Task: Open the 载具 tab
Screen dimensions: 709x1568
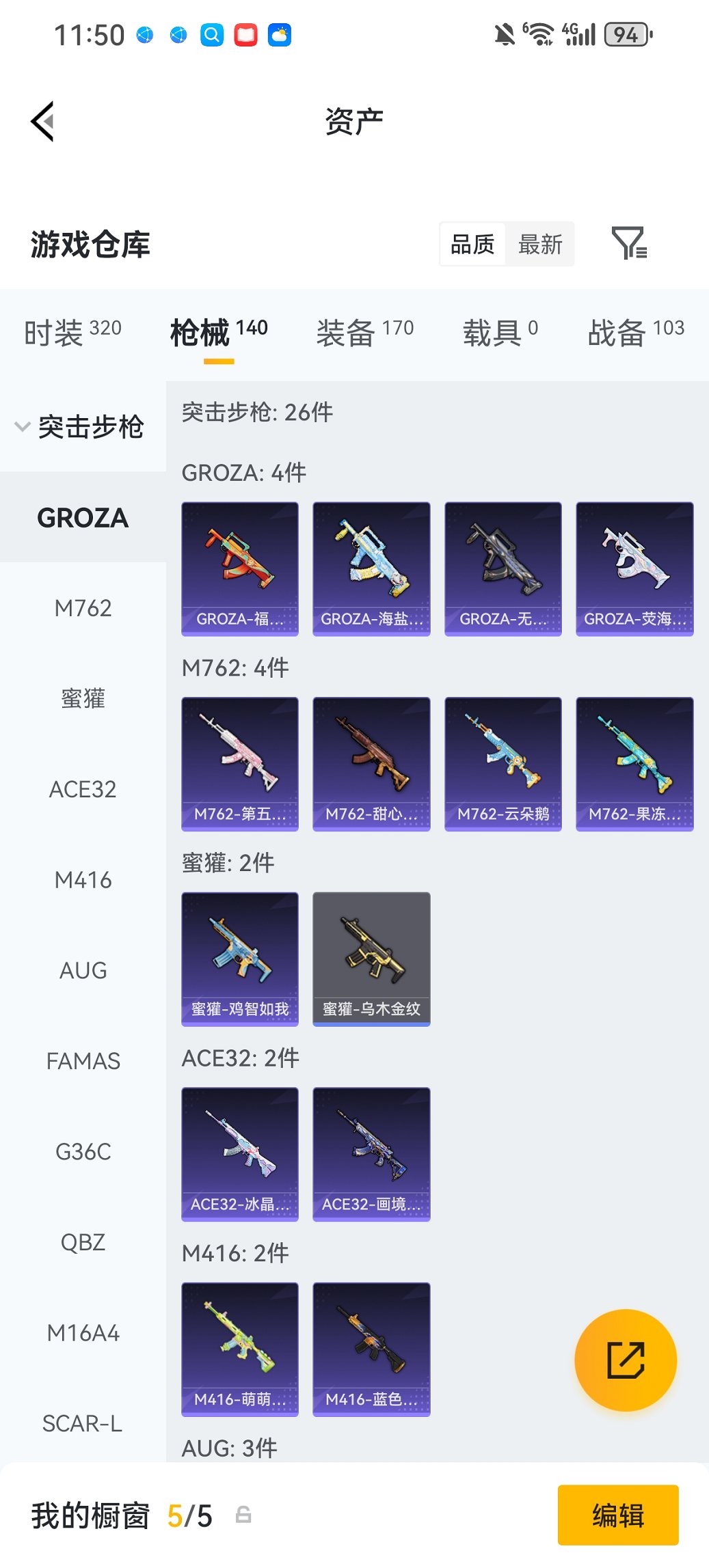Action: 500,333
